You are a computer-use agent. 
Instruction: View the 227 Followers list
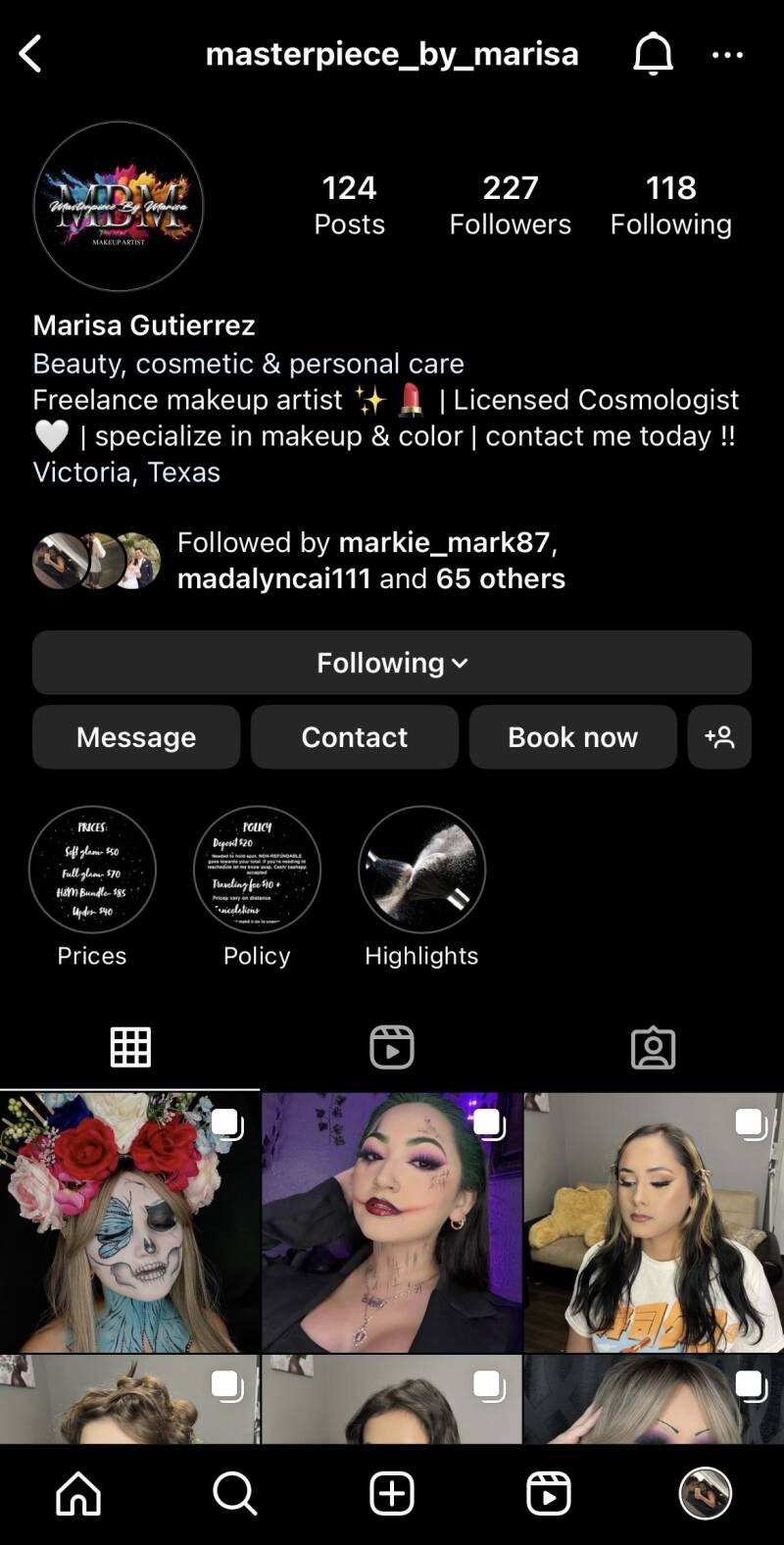coord(510,205)
